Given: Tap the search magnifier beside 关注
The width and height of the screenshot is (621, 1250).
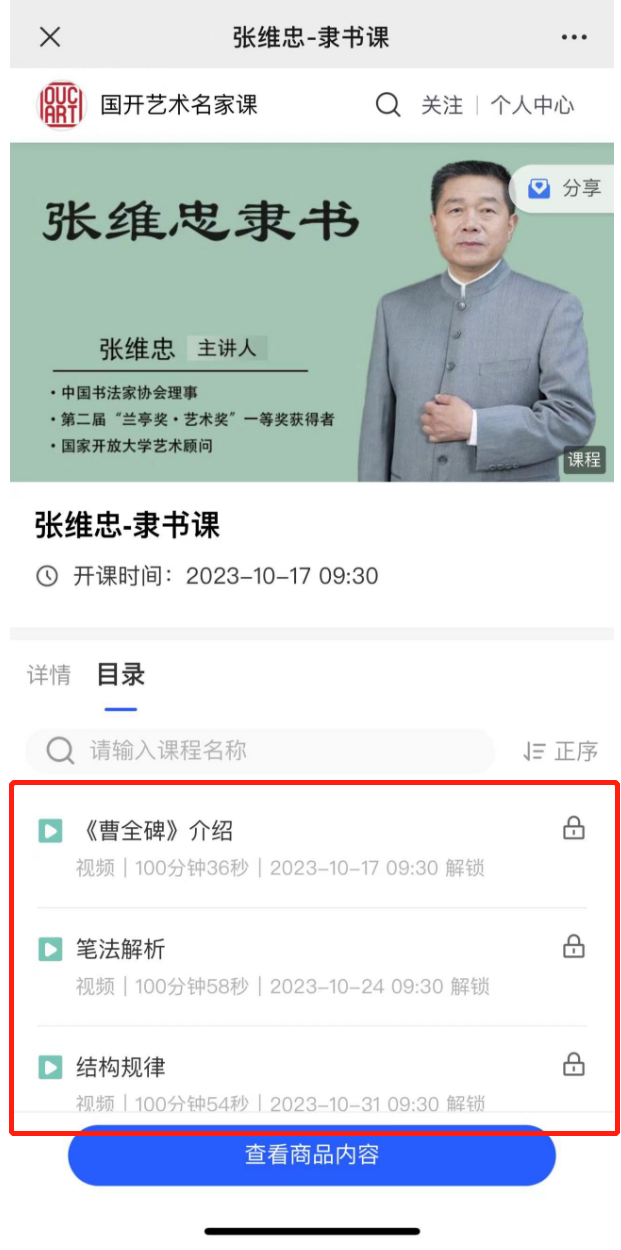Looking at the screenshot, I should pyautogui.click(x=388, y=105).
